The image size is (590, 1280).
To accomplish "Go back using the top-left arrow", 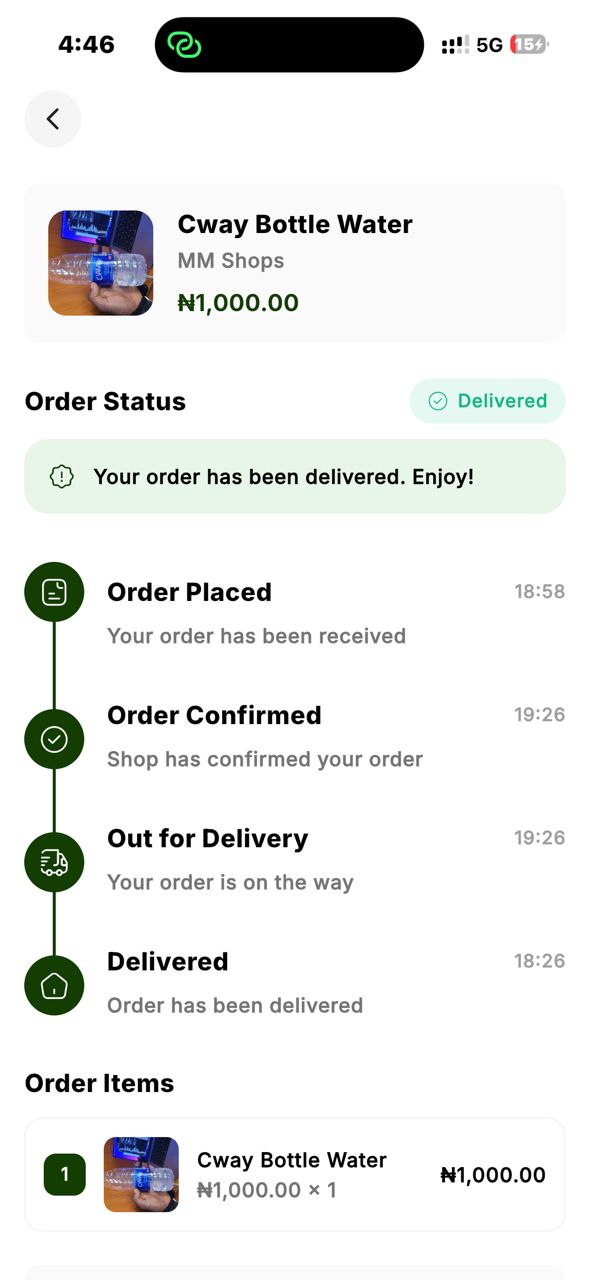I will tap(53, 119).
